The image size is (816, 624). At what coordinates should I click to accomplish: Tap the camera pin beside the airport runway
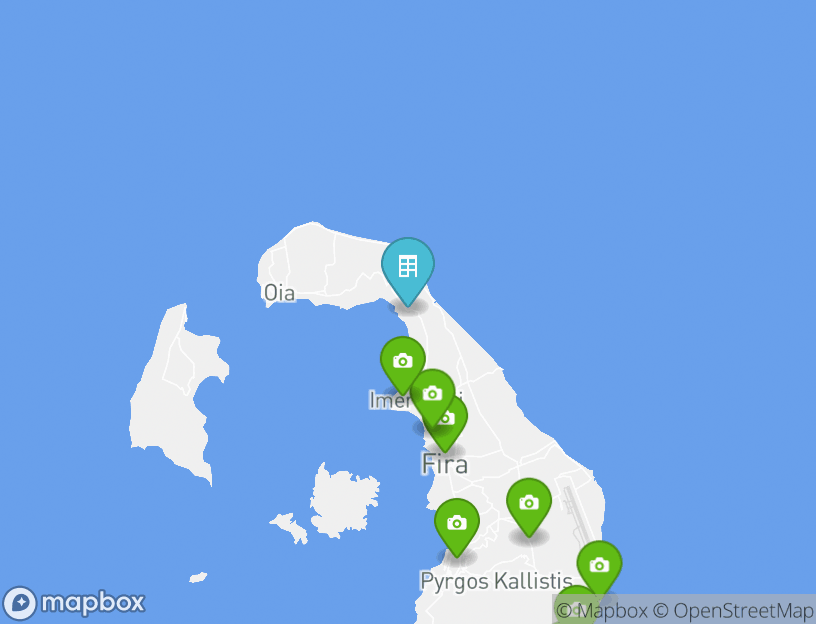click(528, 503)
